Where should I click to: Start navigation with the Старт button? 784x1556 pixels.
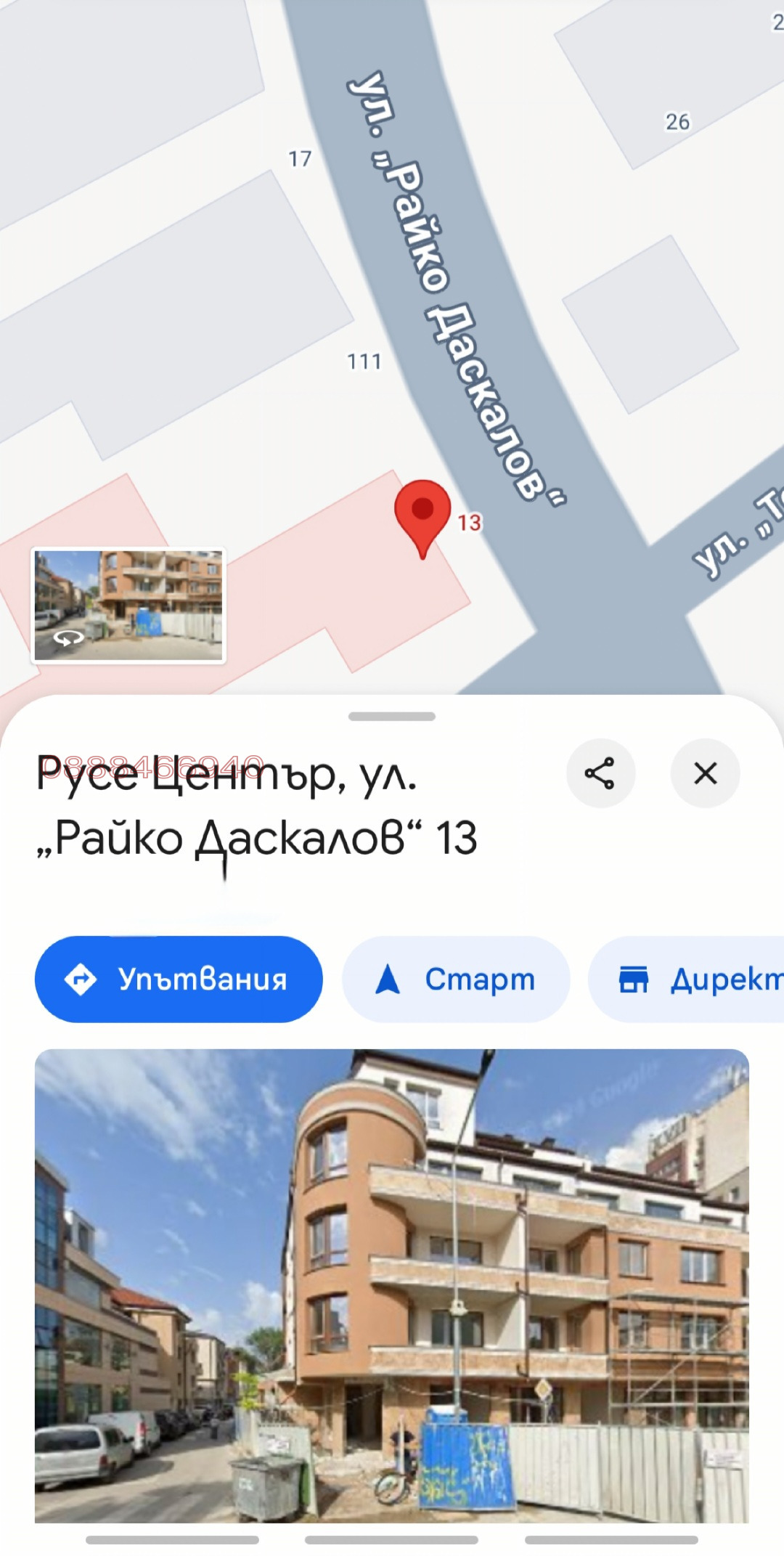(456, 979)
